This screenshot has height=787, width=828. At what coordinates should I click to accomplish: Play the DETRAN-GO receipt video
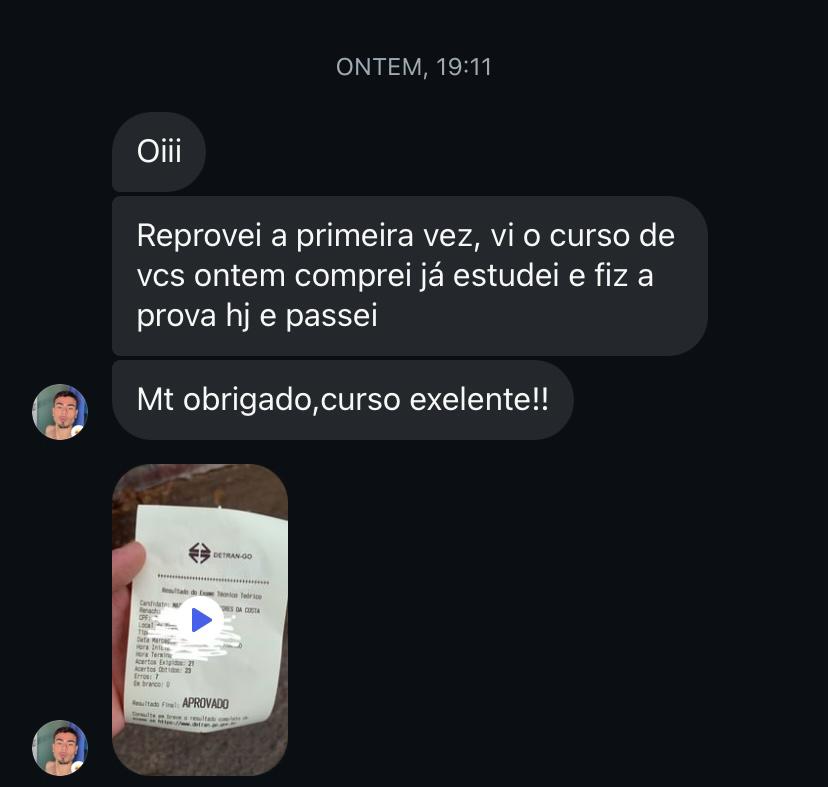tap(201, 620)
